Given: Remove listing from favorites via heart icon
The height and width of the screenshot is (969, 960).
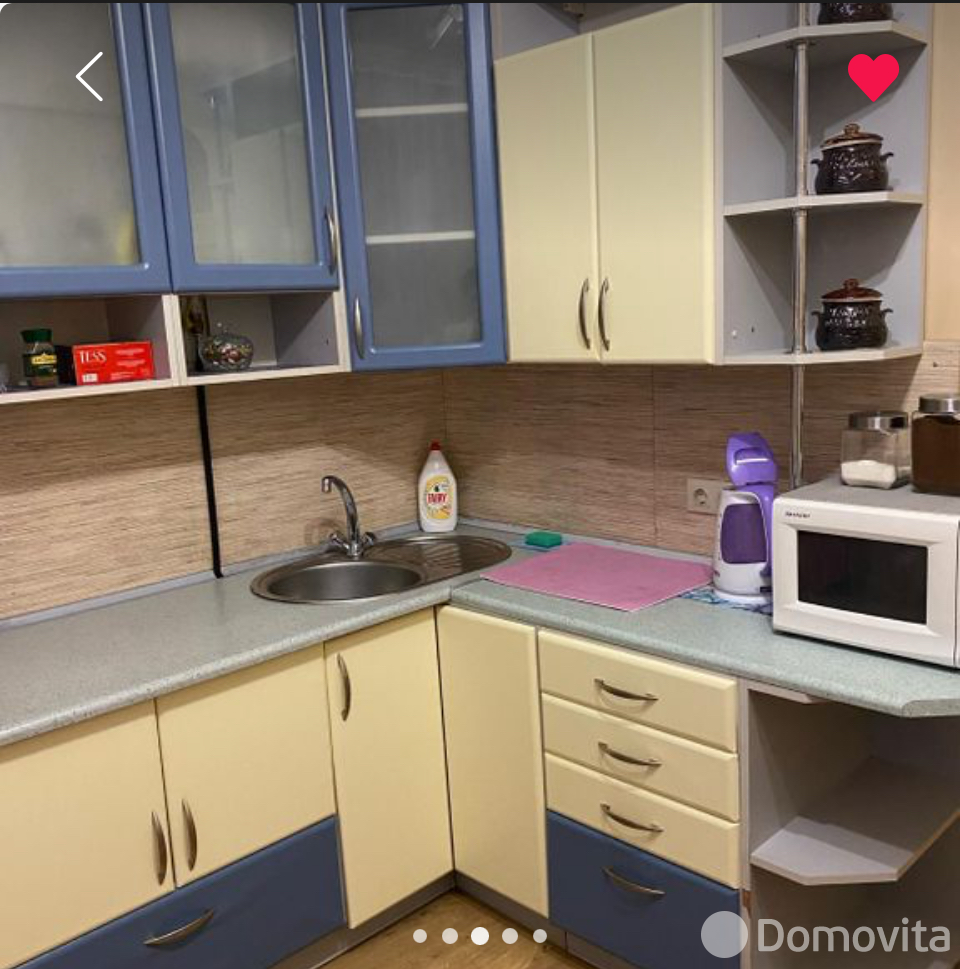Looking at the screenshot, I should pos(873,77).
